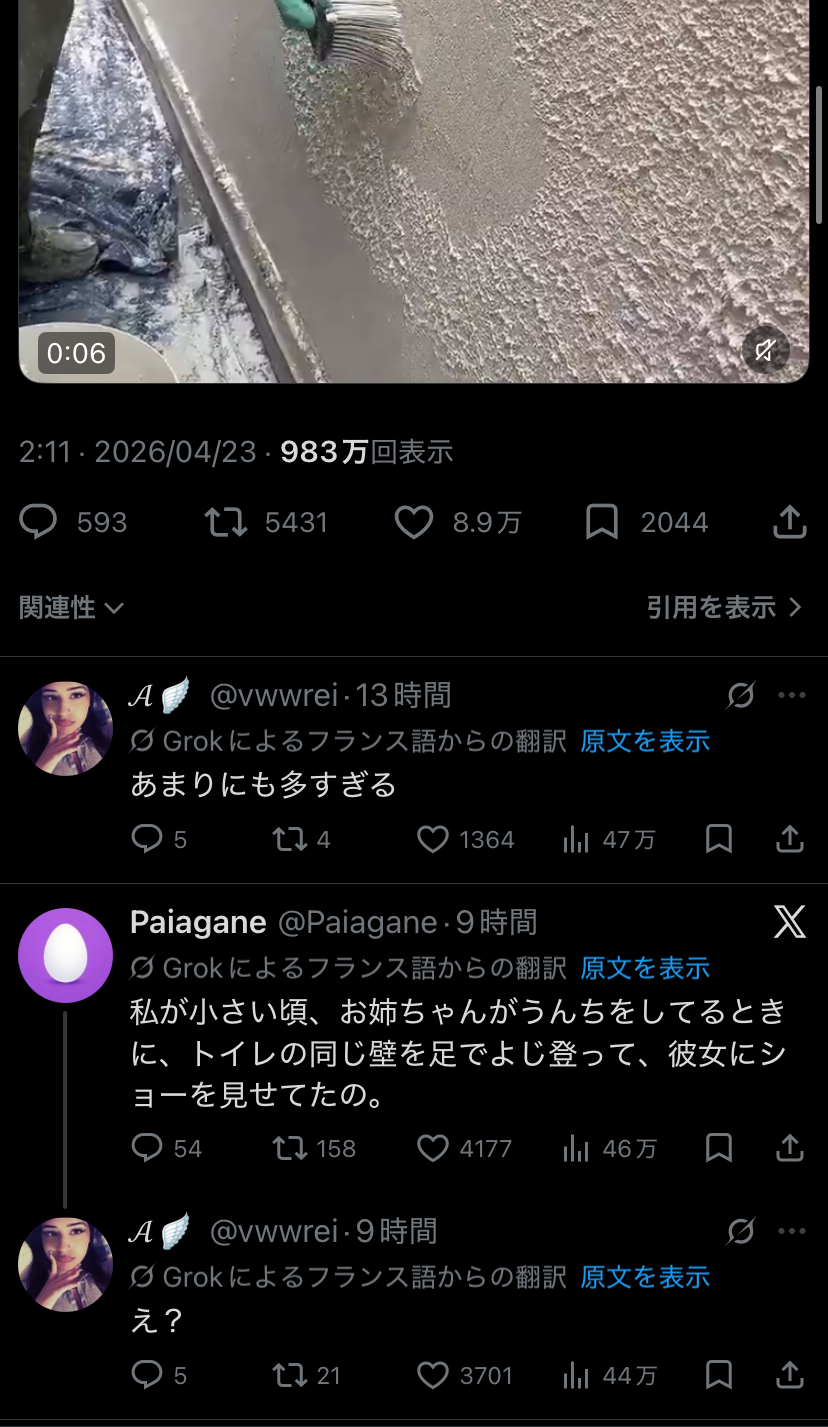Open overflow menu on the え？ reply
828x1427 pixels.
(791, 1231)
